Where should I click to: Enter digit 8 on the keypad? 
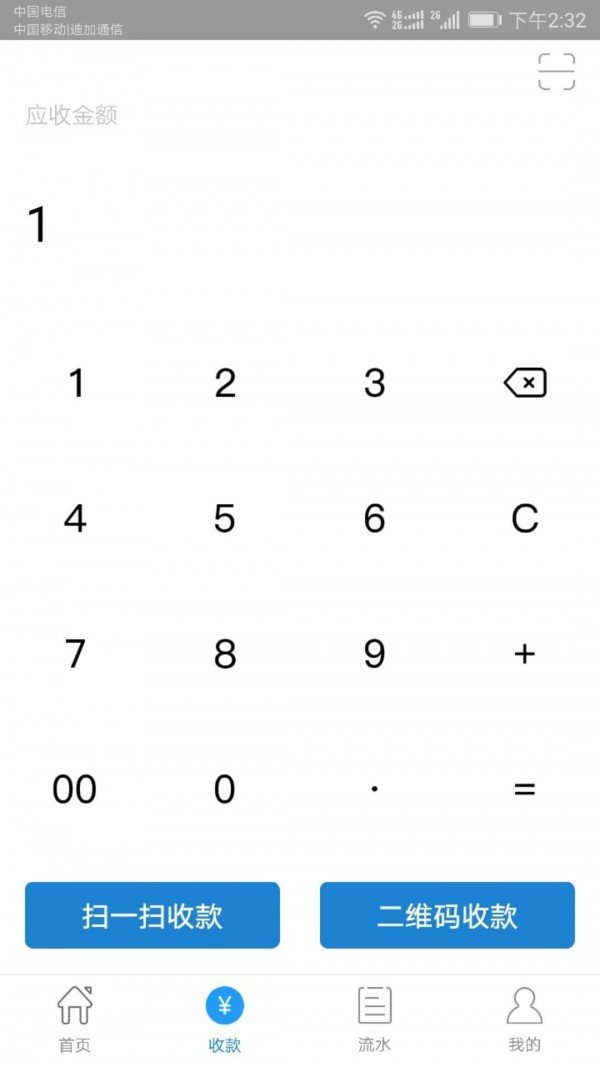tap(225, 654)
